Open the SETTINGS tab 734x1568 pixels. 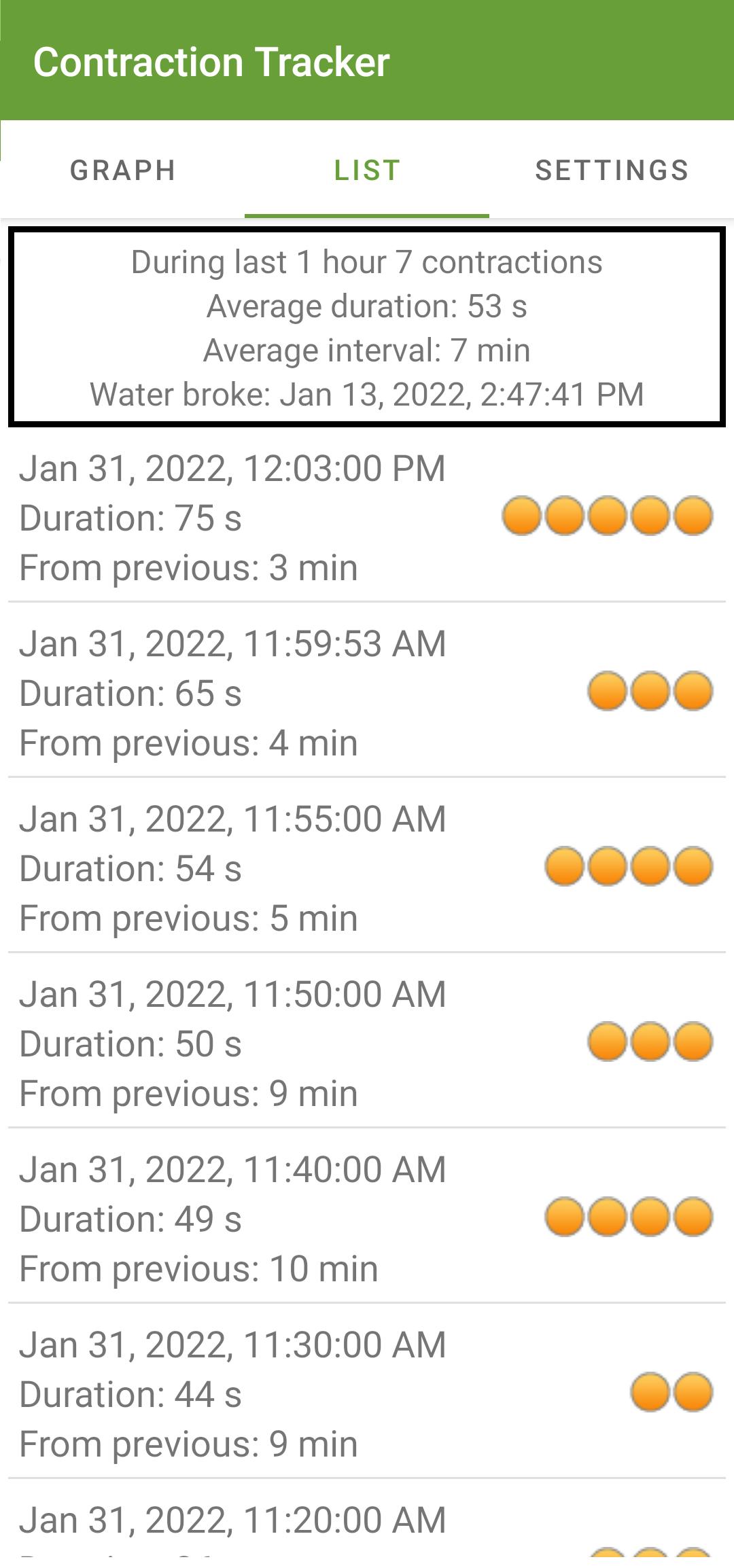pos(611,170)
